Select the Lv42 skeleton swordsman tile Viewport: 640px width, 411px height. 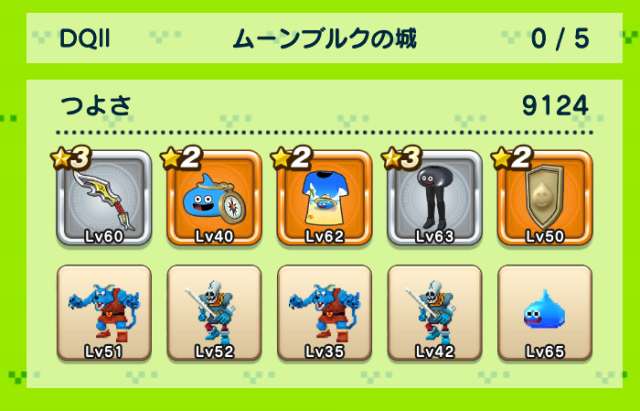pyautogui.click(x=434, y=312)
